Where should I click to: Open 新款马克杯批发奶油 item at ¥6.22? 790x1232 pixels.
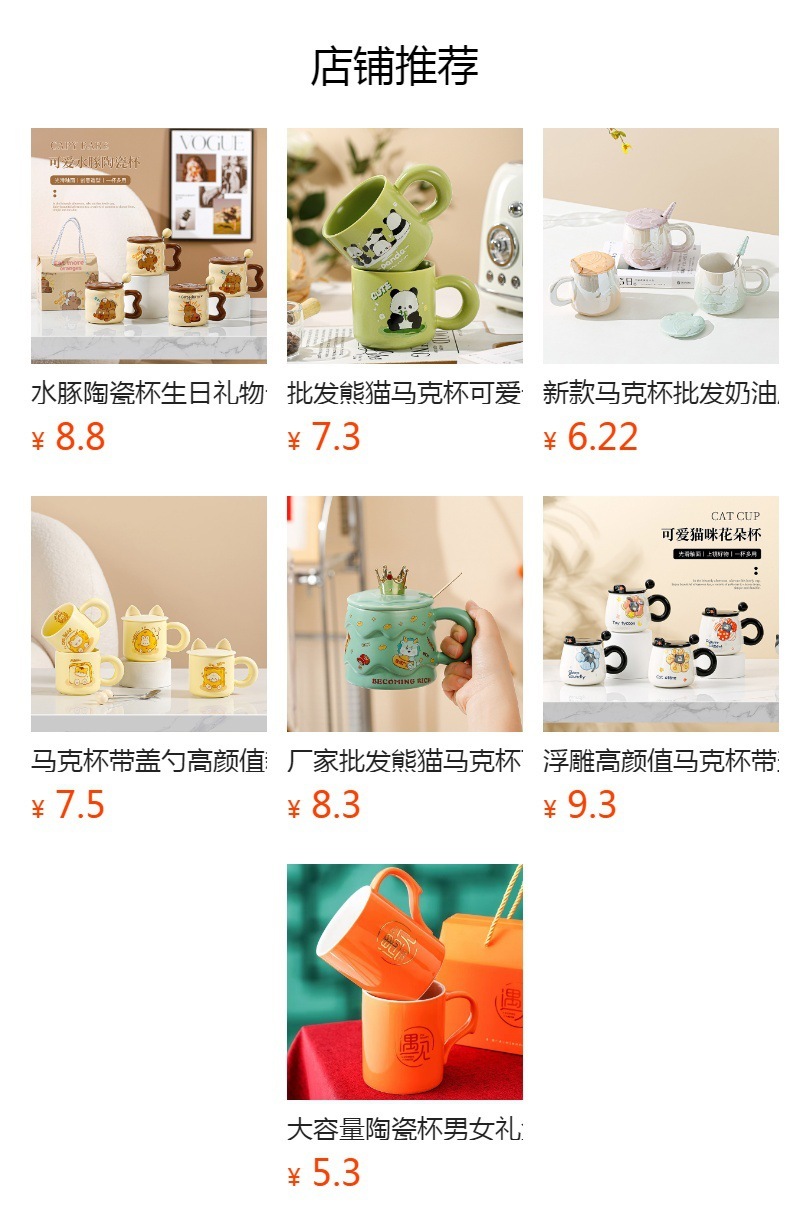click(660, 246)
